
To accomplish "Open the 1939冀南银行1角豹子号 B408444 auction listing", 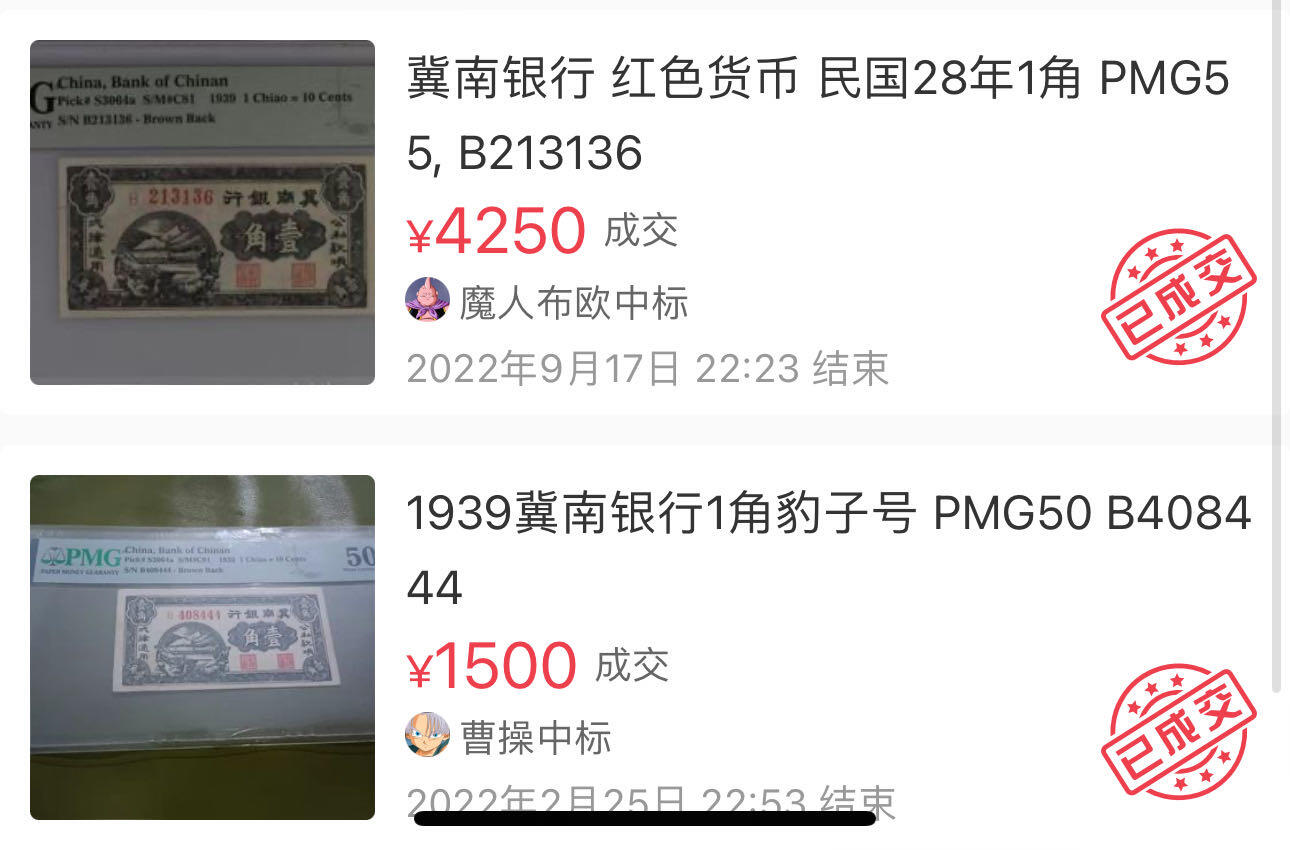I will pos(827,549).
